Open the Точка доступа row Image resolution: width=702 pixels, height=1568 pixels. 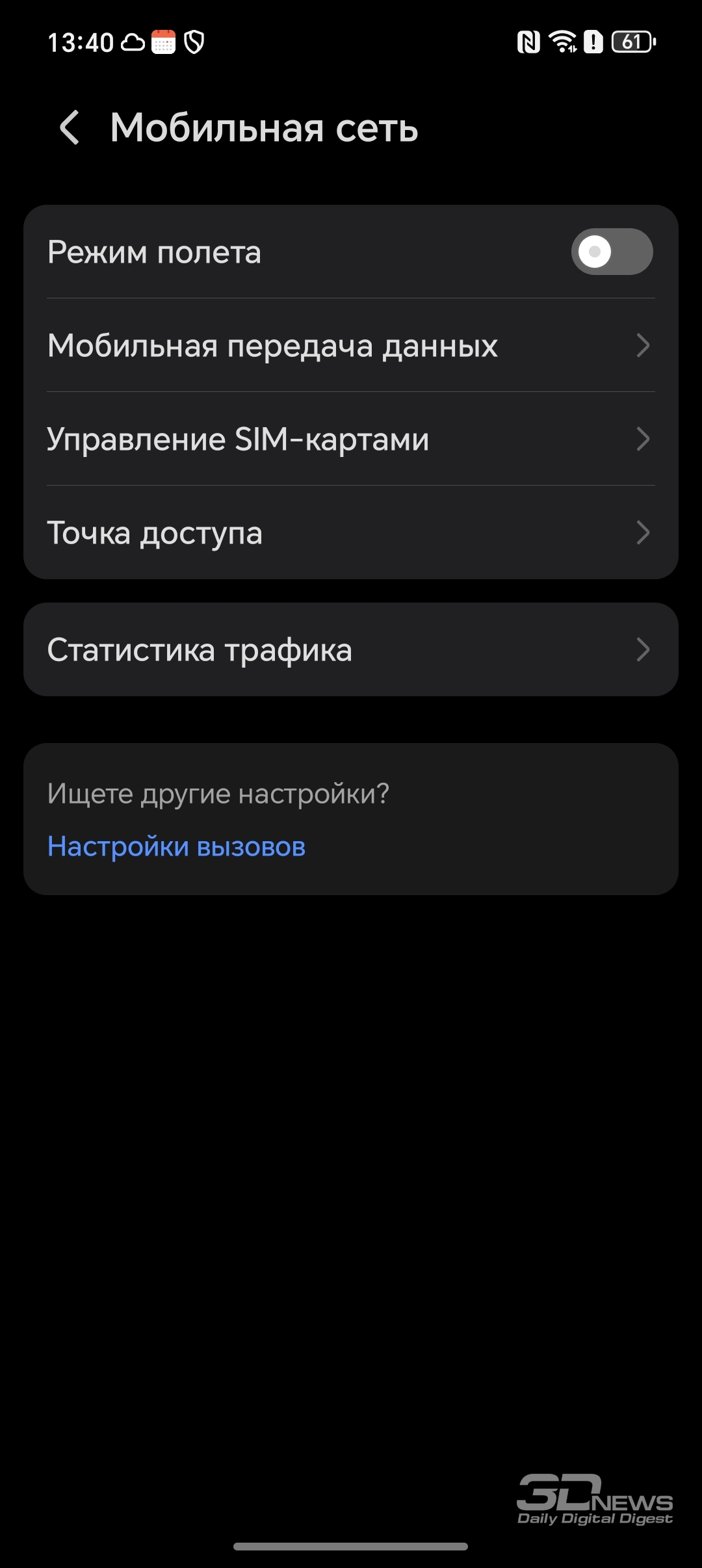coord(351,532)
